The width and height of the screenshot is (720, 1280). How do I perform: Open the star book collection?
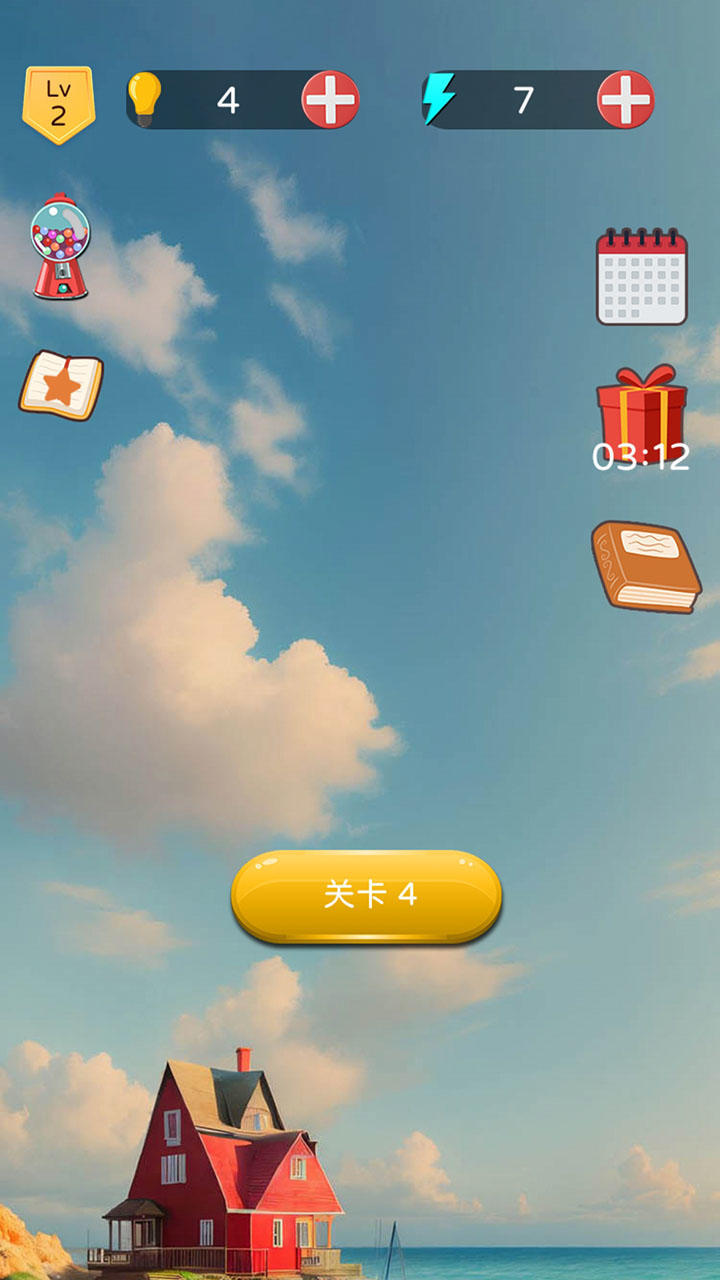click(x=60, y=385)
